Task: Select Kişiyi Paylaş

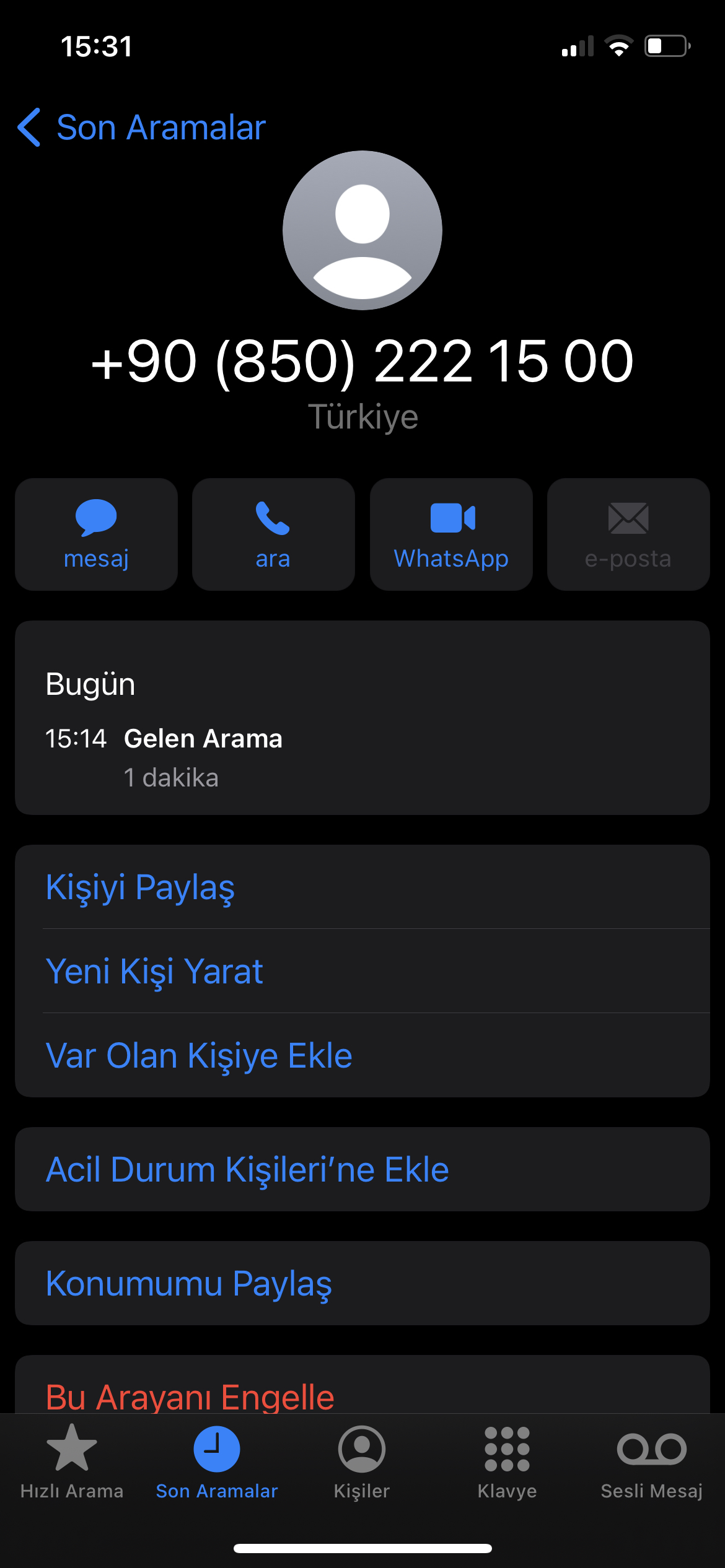Action: [362, 887]
